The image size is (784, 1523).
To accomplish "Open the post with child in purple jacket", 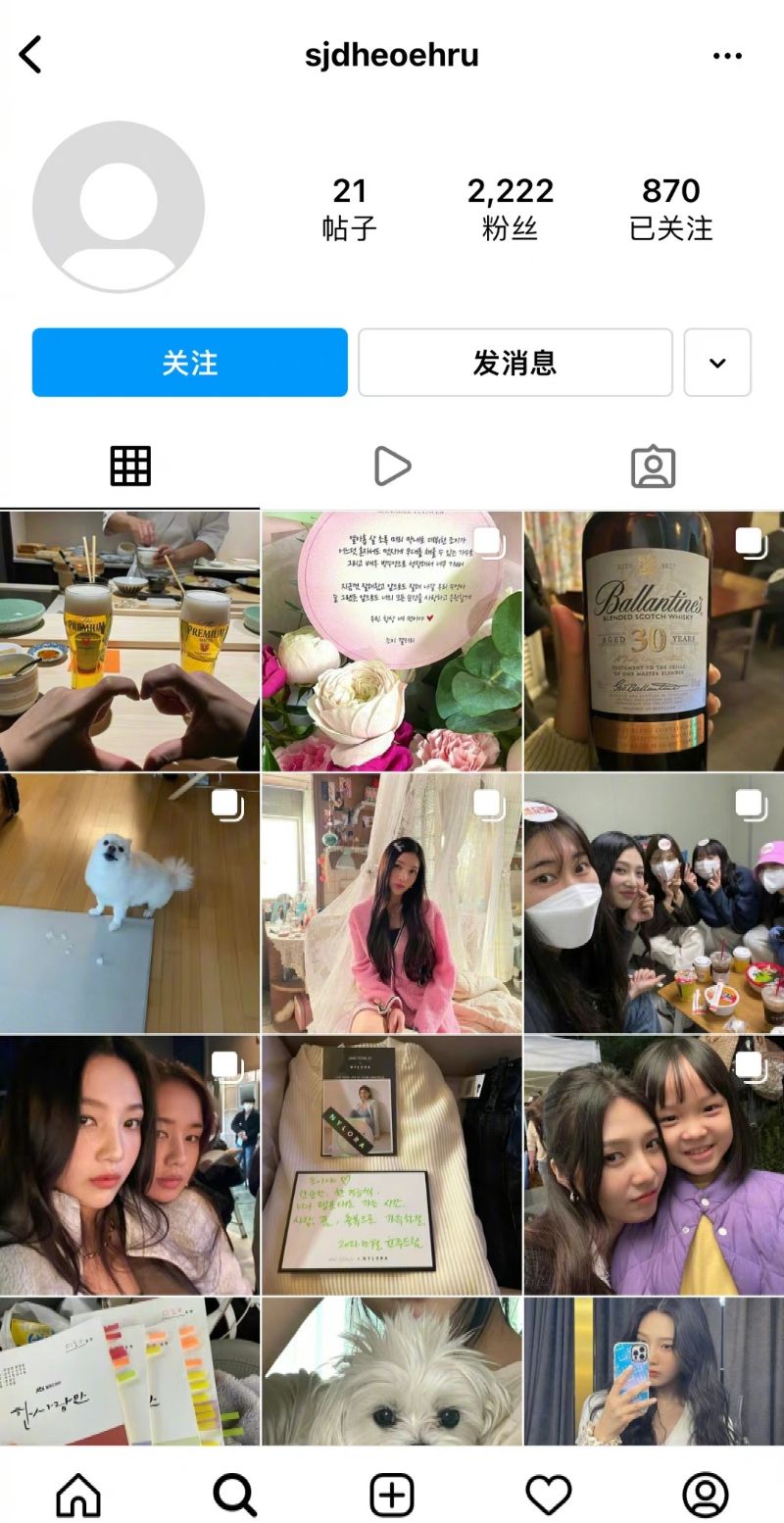I will pos(654,1164).
